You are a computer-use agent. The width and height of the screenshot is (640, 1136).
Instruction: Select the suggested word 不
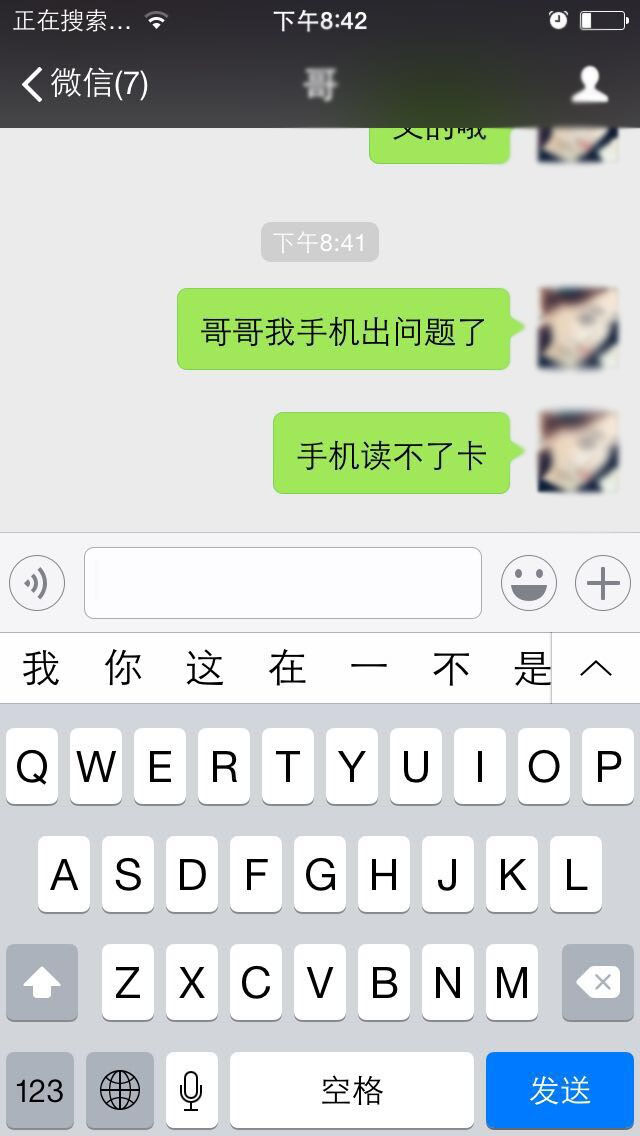[451, 668]
